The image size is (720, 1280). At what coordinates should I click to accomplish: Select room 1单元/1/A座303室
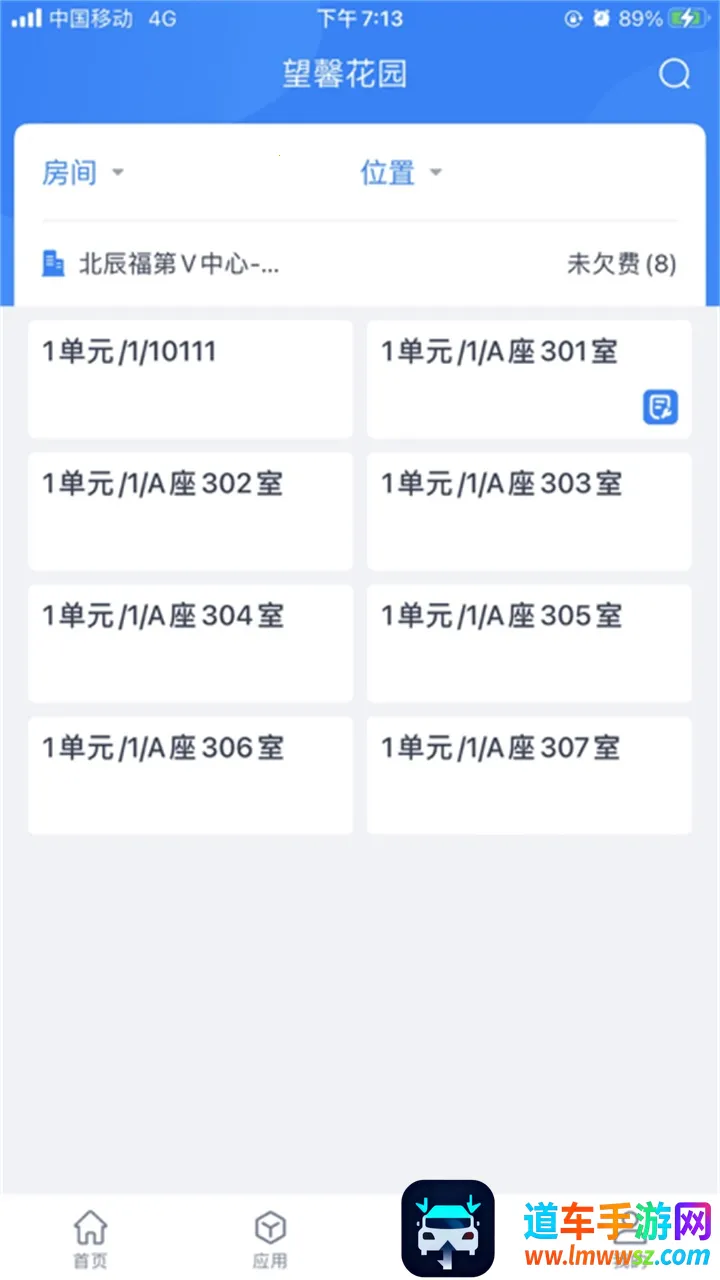click(x=529, y=511)
